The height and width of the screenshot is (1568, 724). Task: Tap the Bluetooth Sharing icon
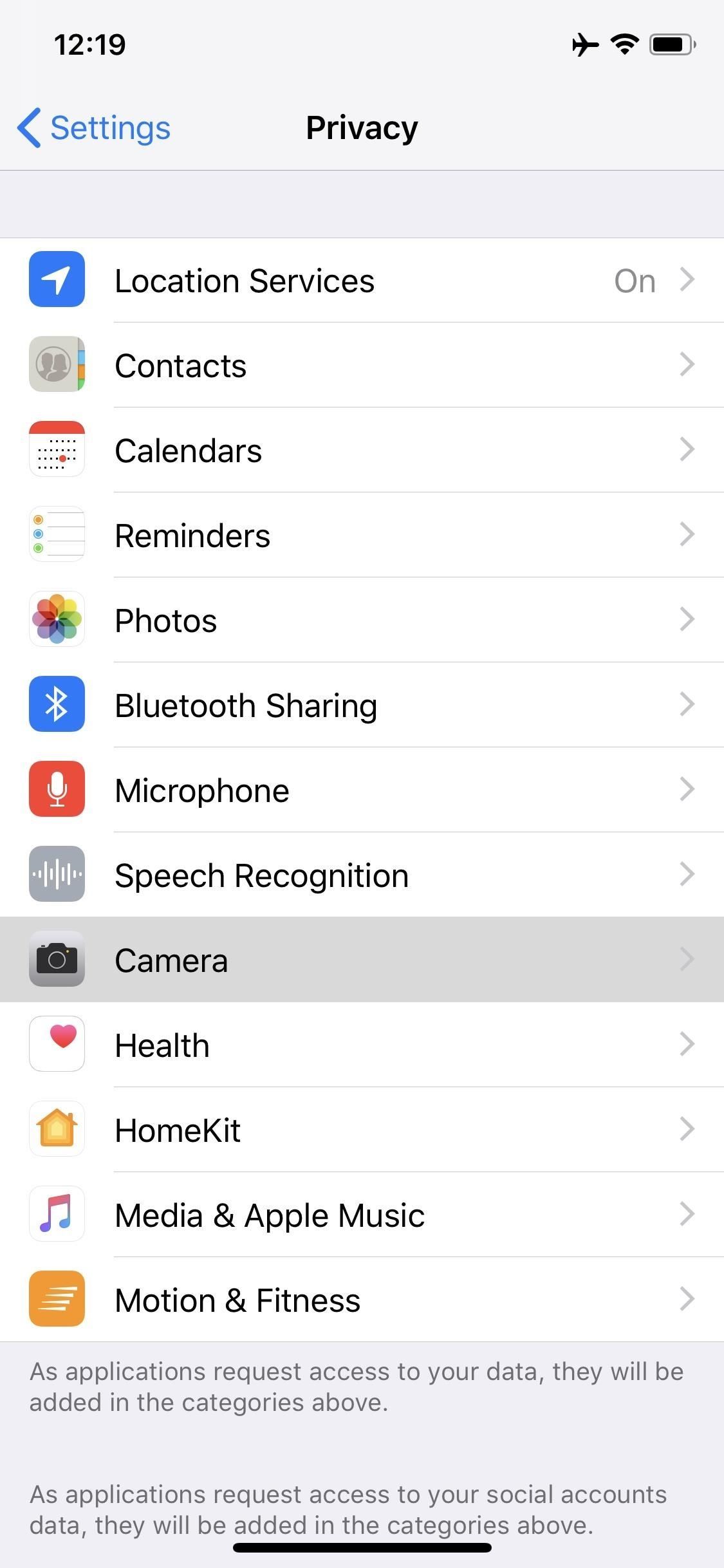tap(57, 704)
